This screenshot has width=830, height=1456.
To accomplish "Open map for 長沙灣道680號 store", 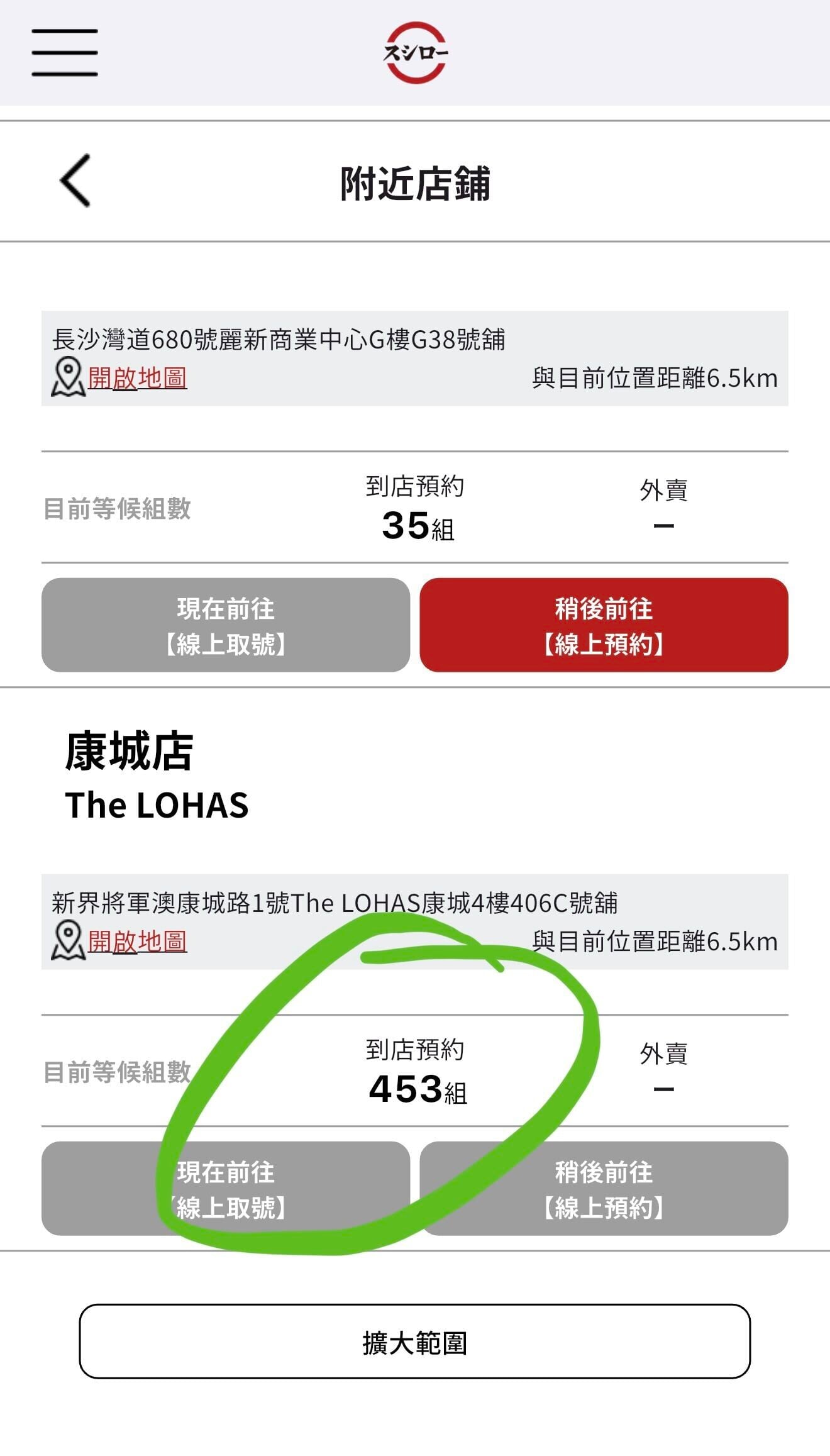I will click(137, 378).
